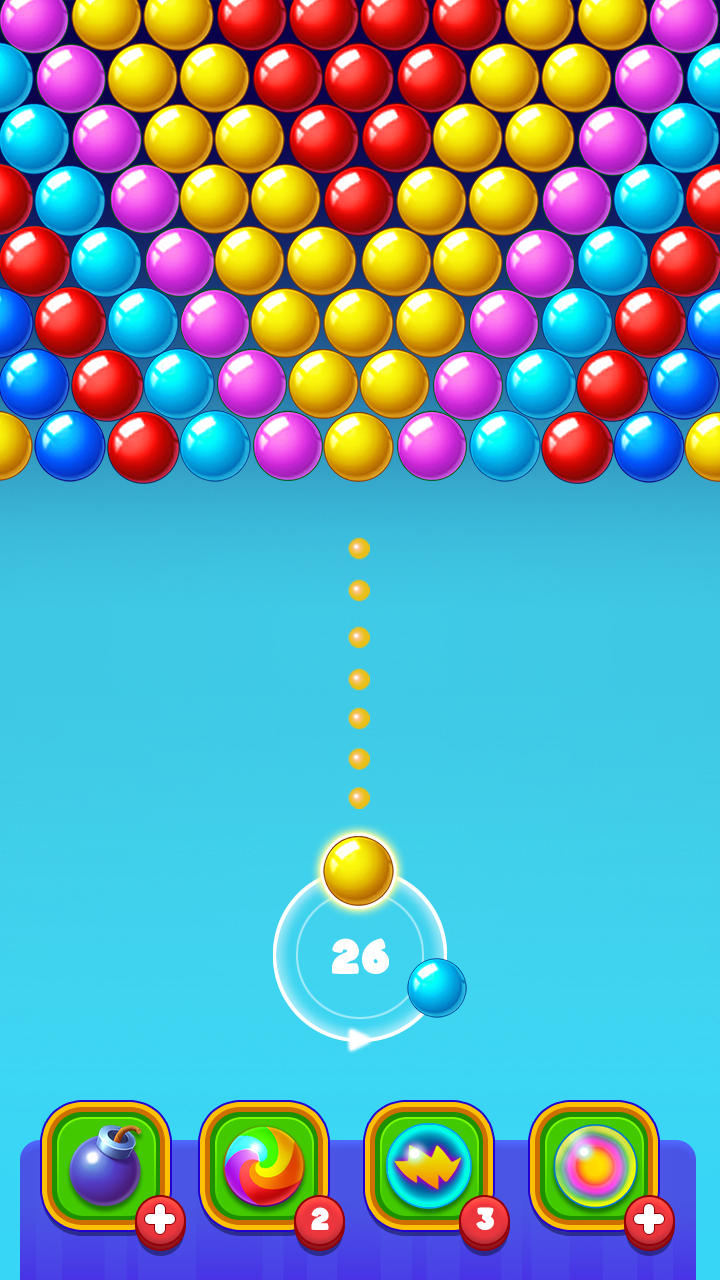This screenshot has height=1280, width=720.
Task: Swap to the cyan next bubble
Action: click(436, 988)
